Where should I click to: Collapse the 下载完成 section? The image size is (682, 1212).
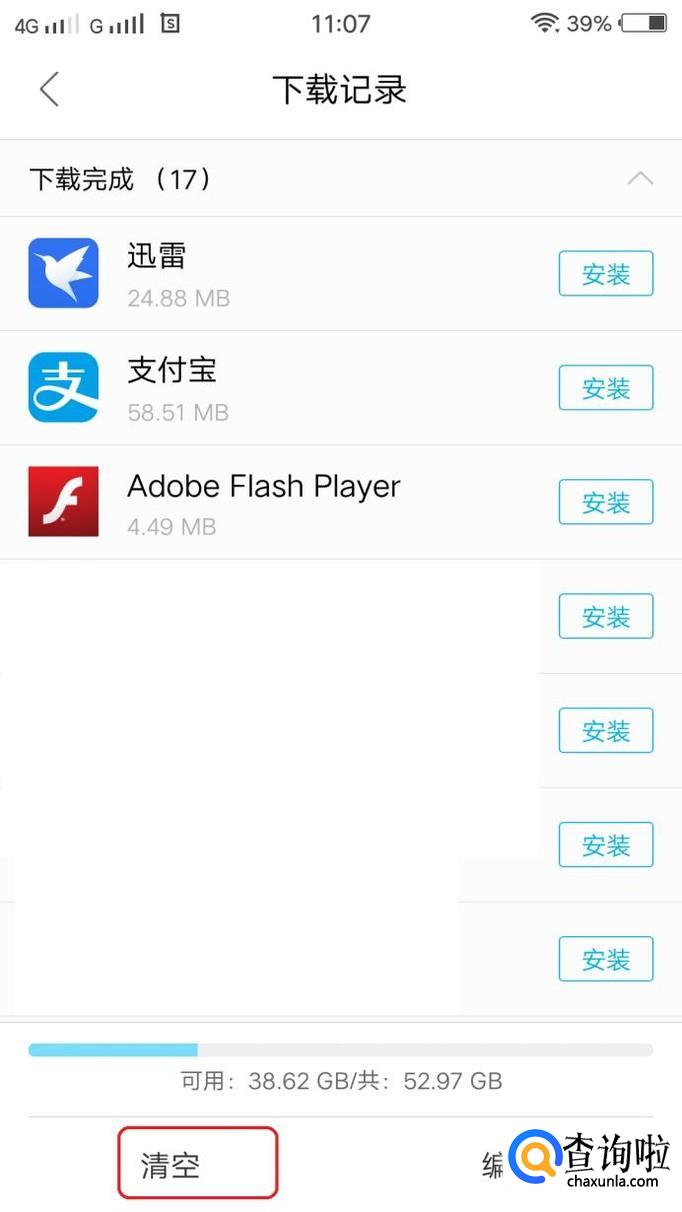pyautogui.click(x=639, y=179)
